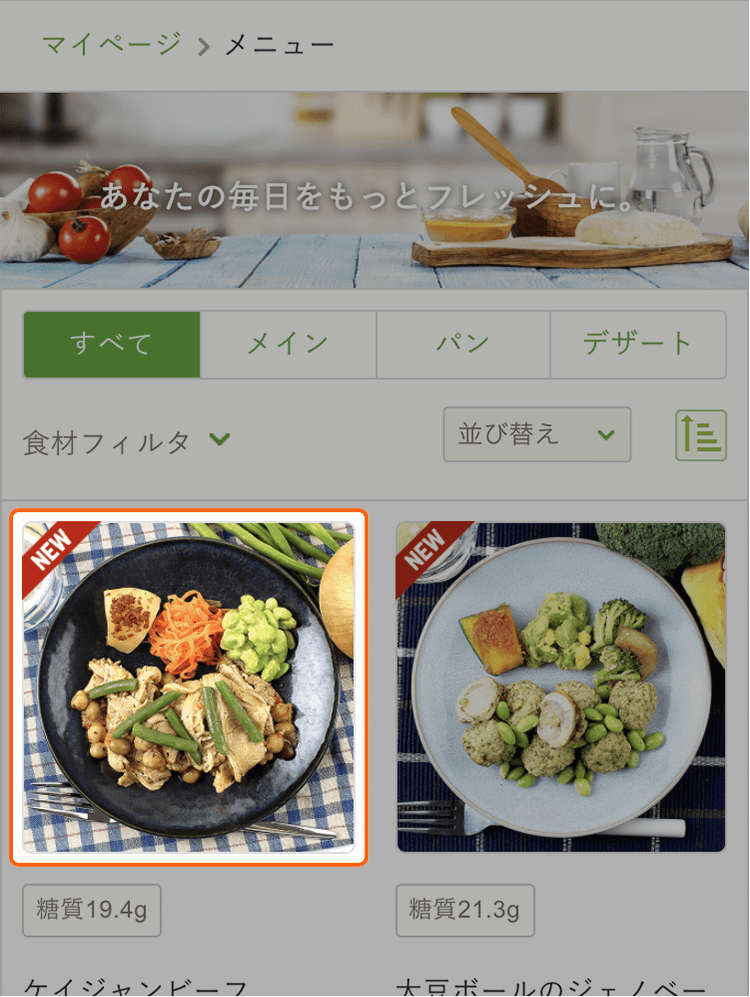This screenshot has width=750, height=997.
Task: Select the すべて category tab
Action: pos(112,344)
